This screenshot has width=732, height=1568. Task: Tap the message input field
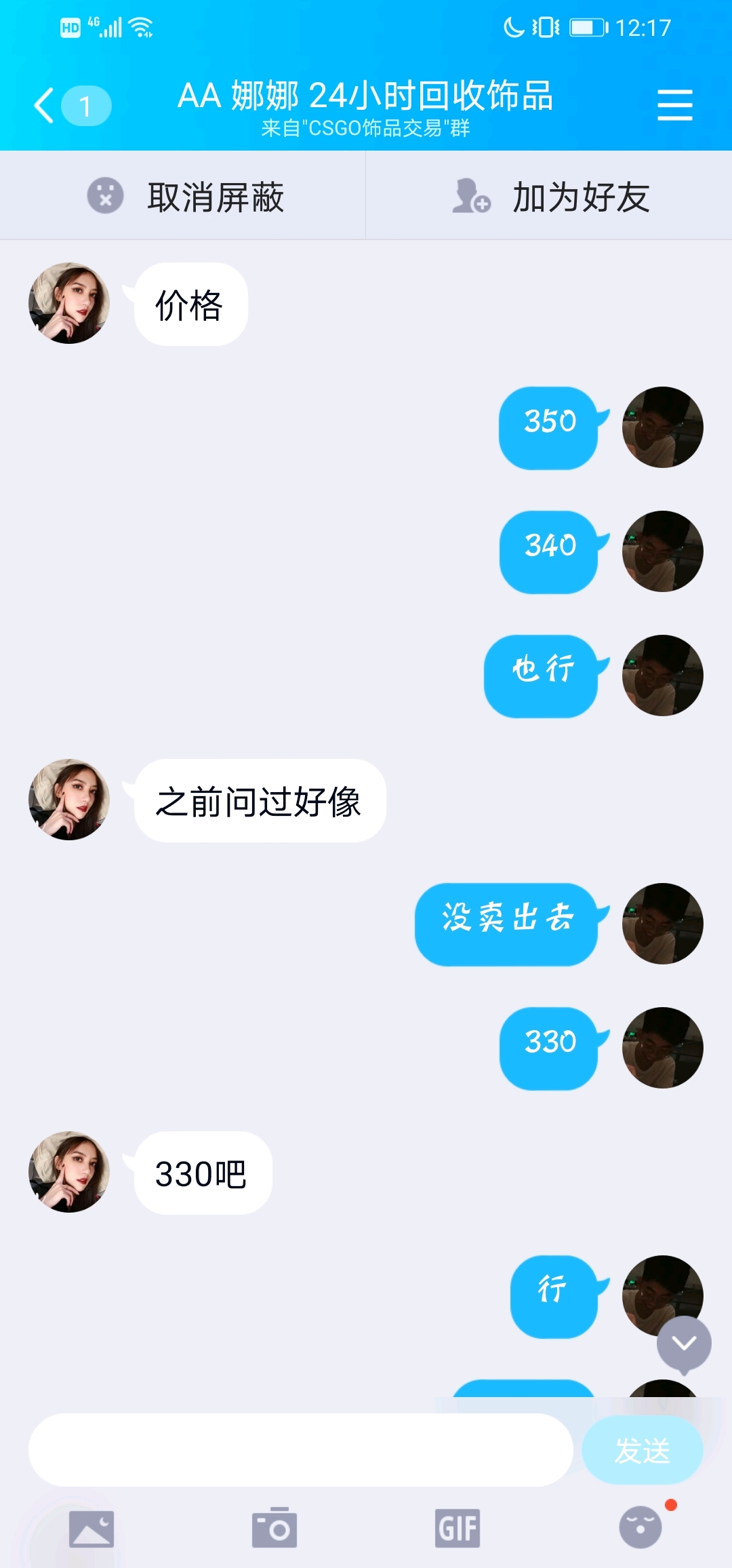300,1450
